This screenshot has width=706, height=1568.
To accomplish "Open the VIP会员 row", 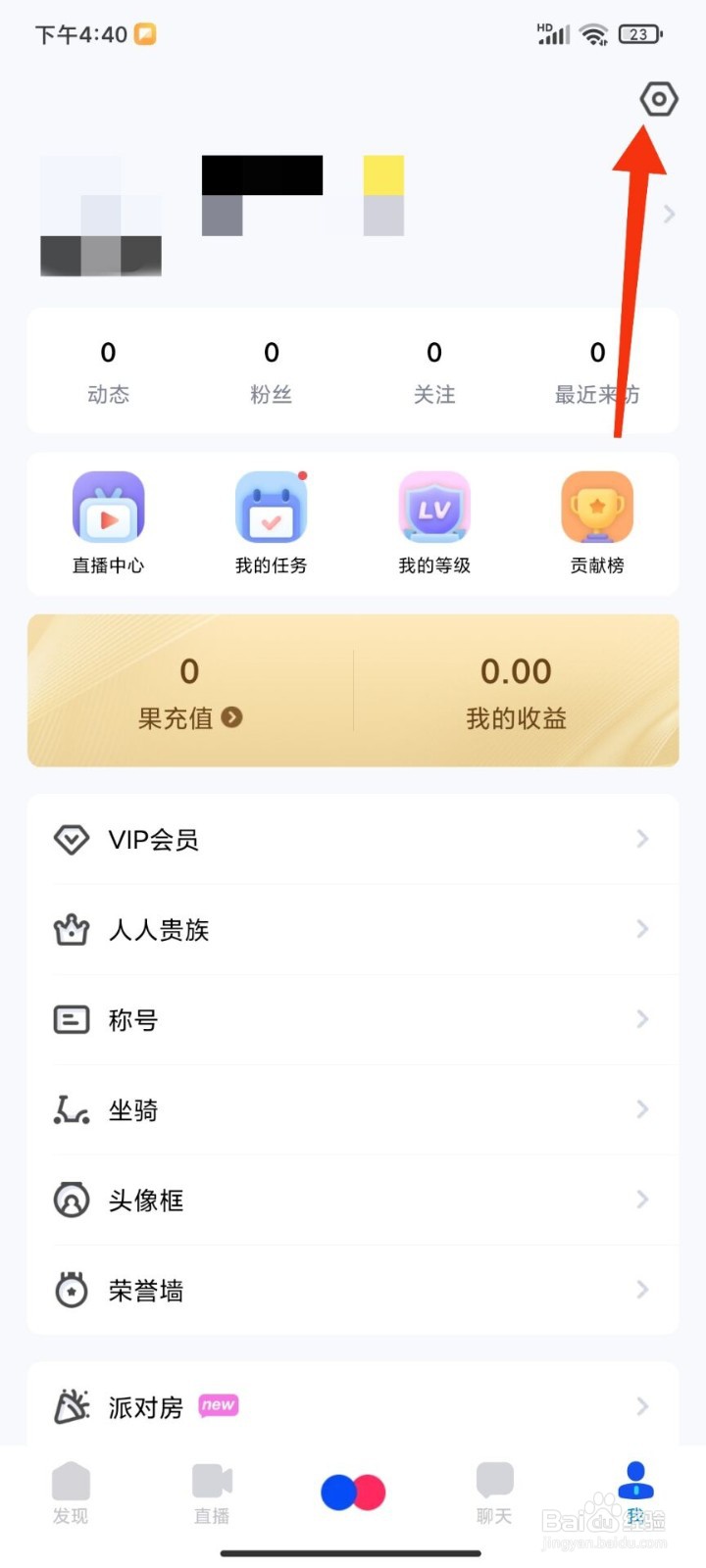I will [353, 840].
